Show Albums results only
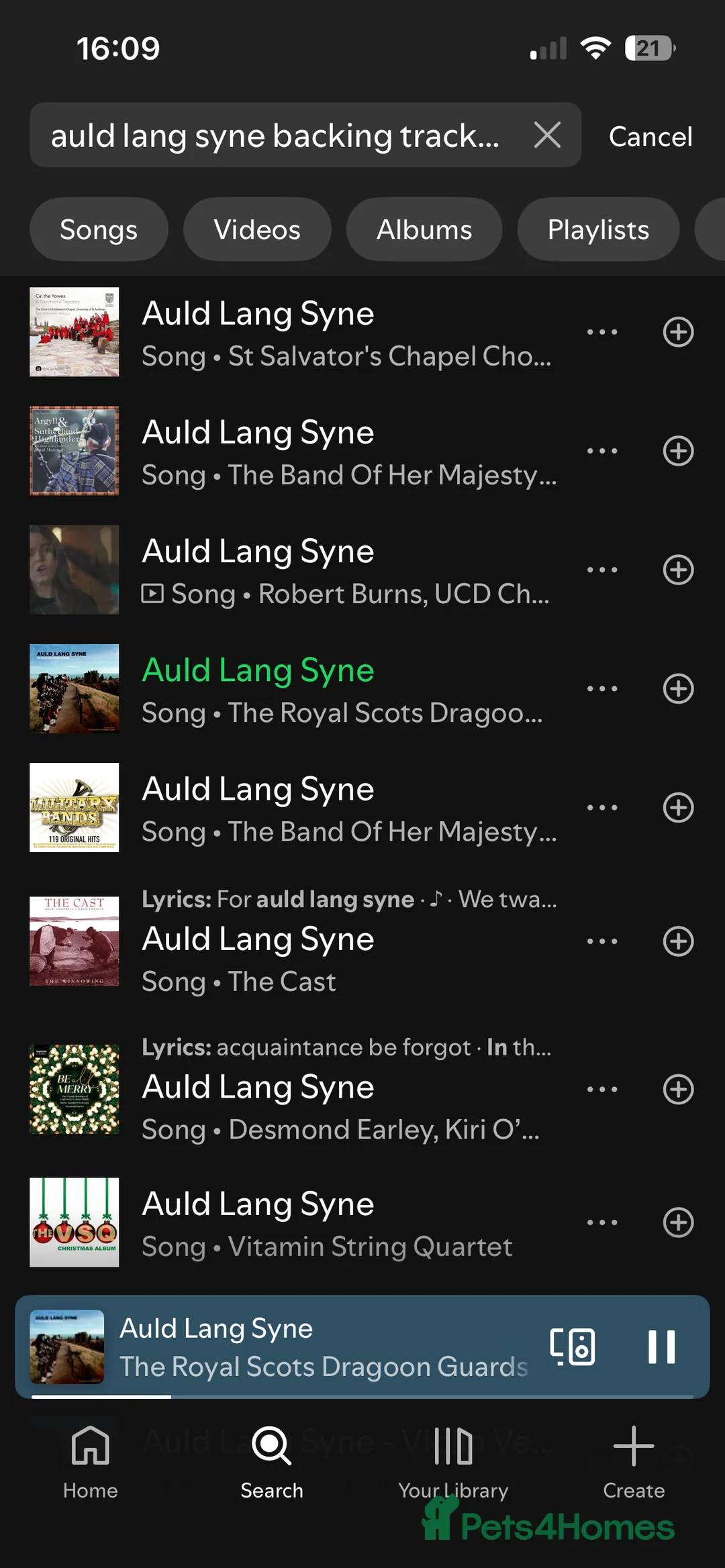725x1568 pixels. [424, 229]
